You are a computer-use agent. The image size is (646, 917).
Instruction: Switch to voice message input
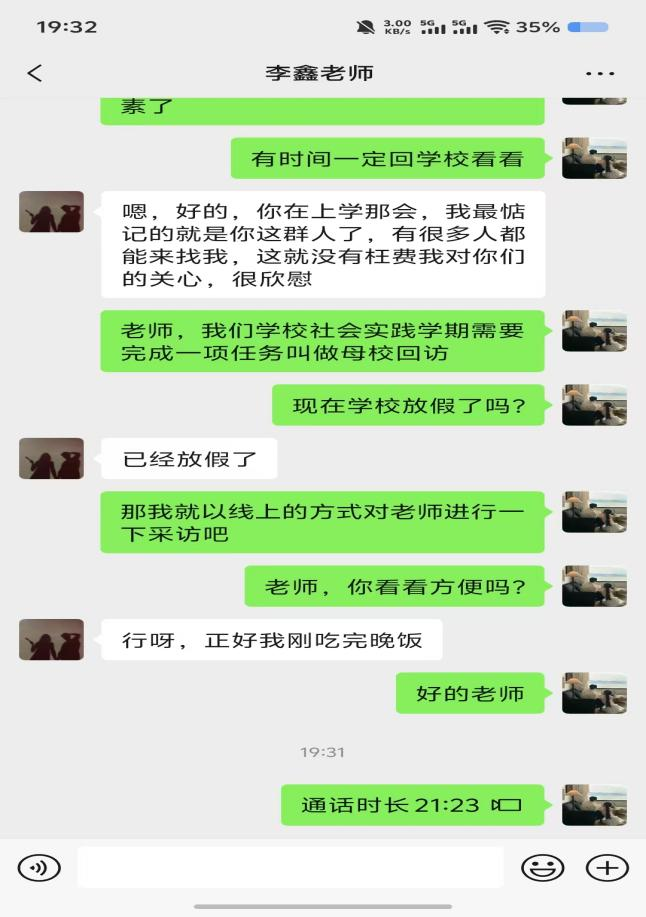39,867
